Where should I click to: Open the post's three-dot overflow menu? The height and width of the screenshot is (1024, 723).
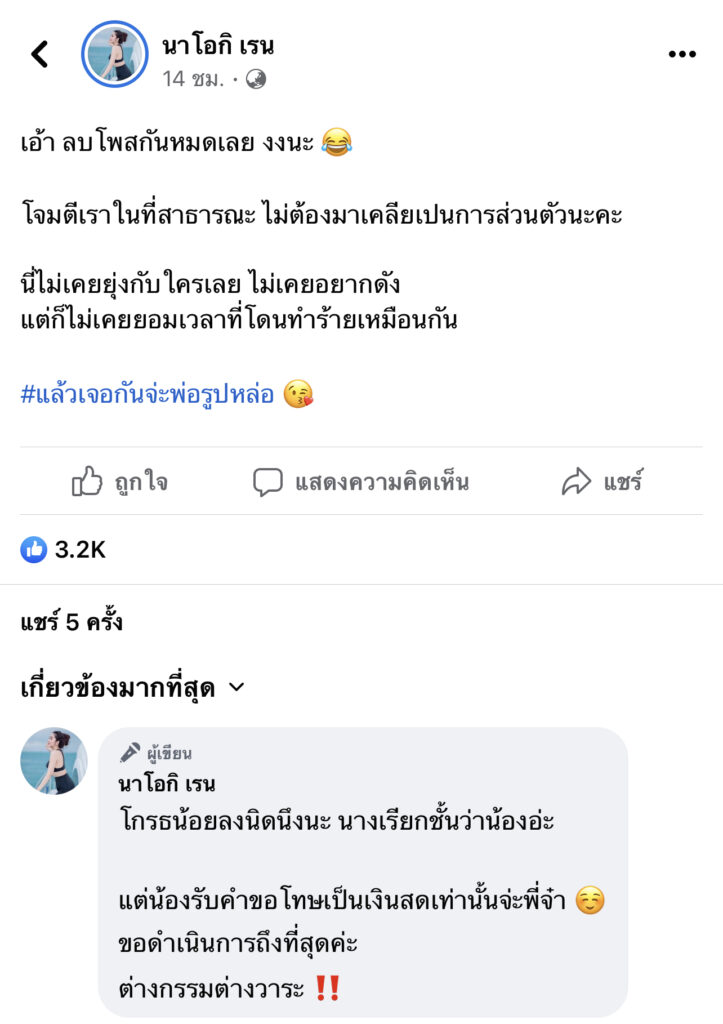(x=681, y=54)
